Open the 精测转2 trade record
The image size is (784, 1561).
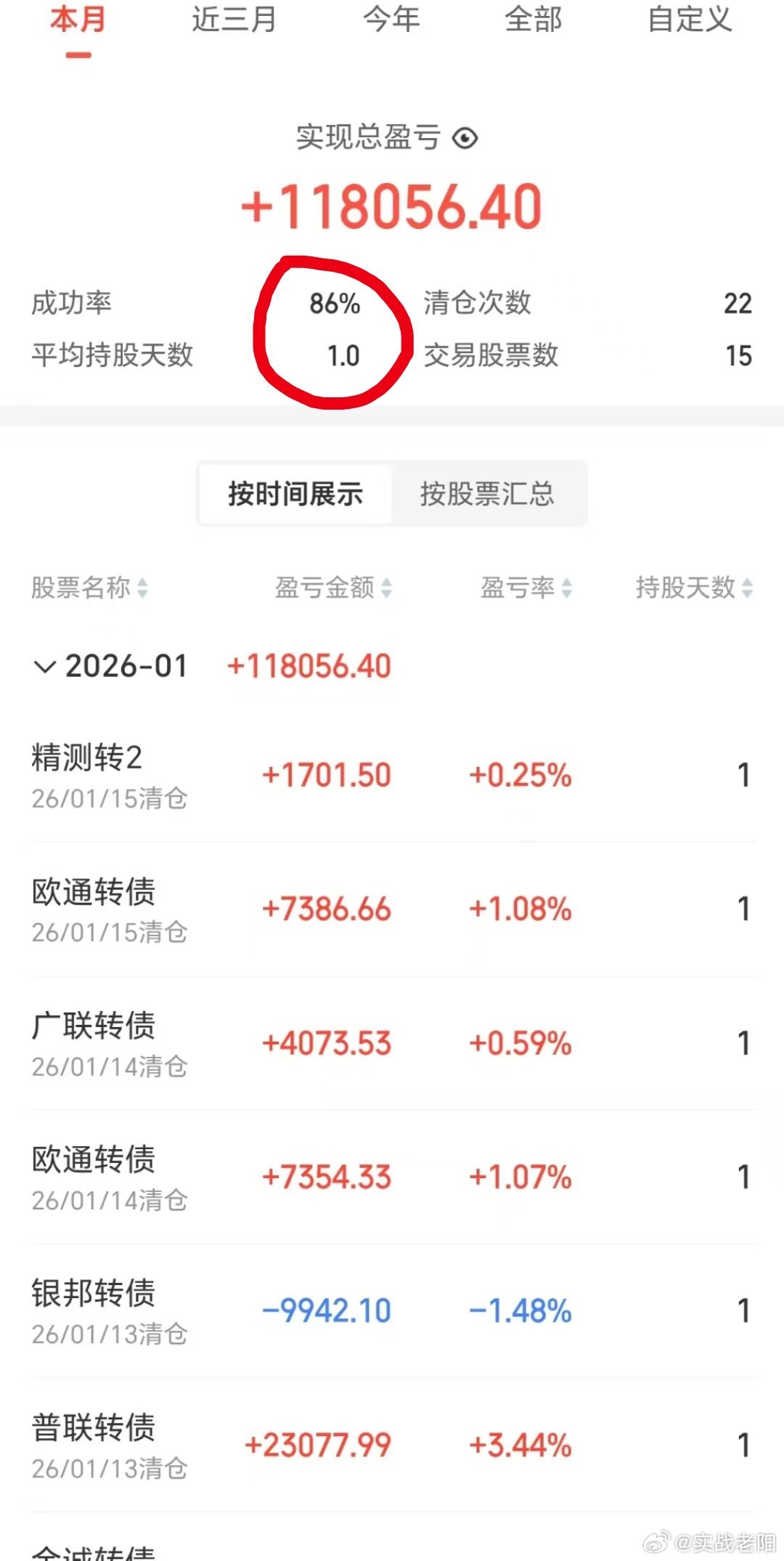coord(392,776)
